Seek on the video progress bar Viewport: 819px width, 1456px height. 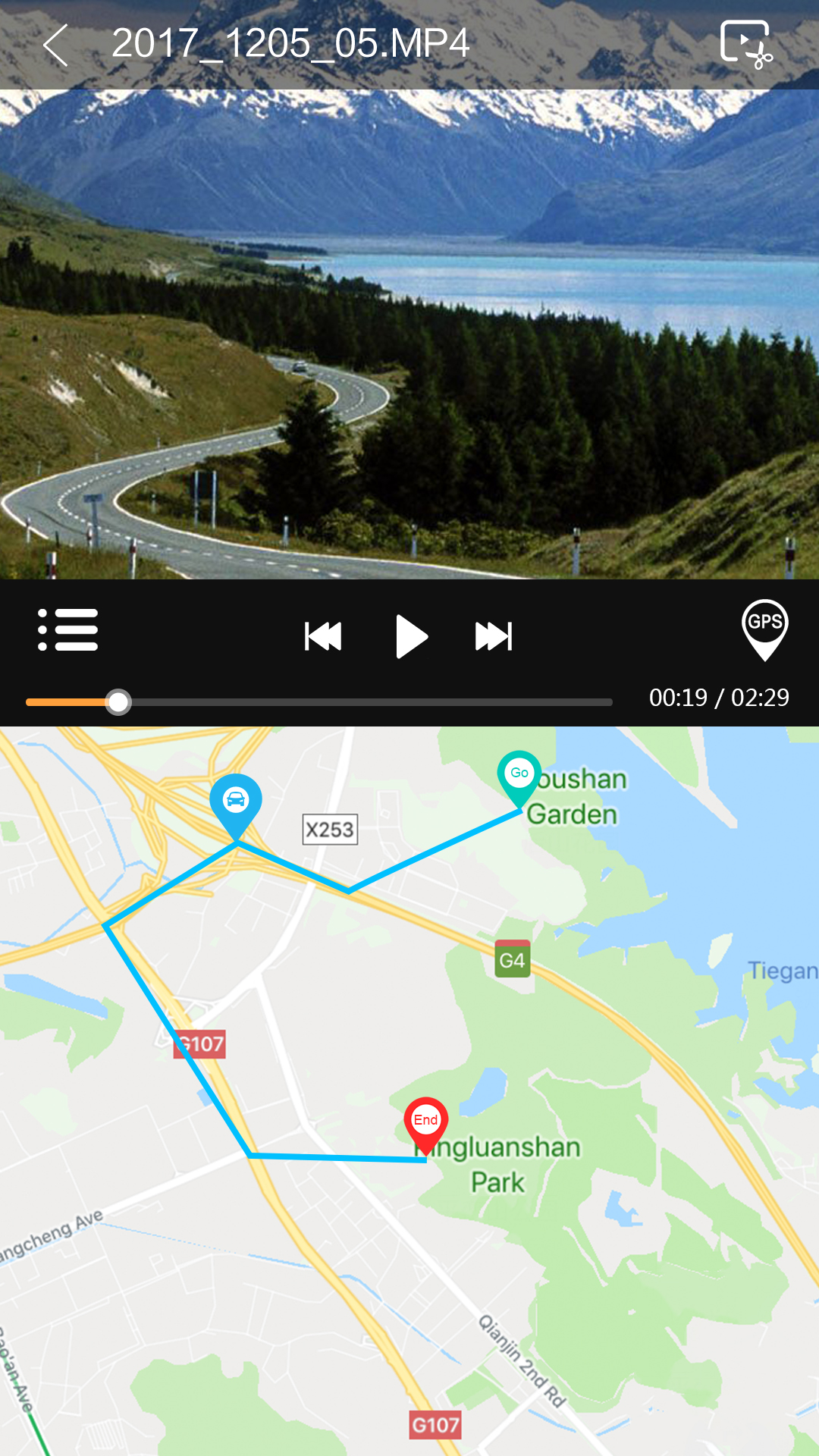(x=318, y=702)
